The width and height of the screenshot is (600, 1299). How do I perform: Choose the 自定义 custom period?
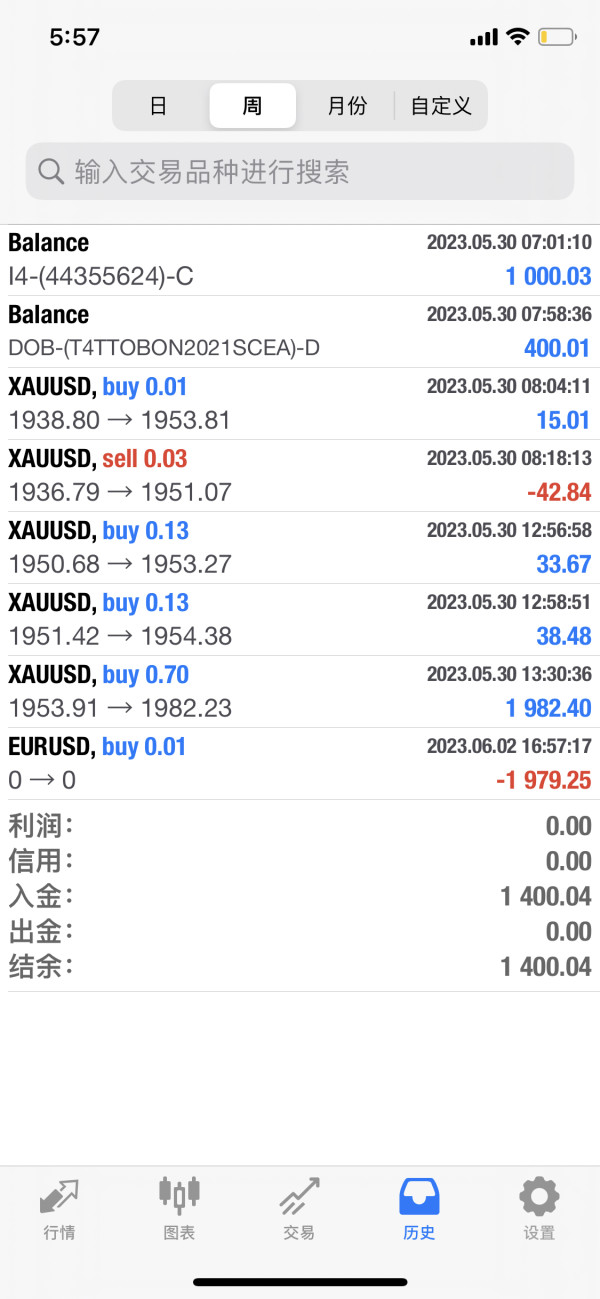pyautogui.click(x=441, y=106)
